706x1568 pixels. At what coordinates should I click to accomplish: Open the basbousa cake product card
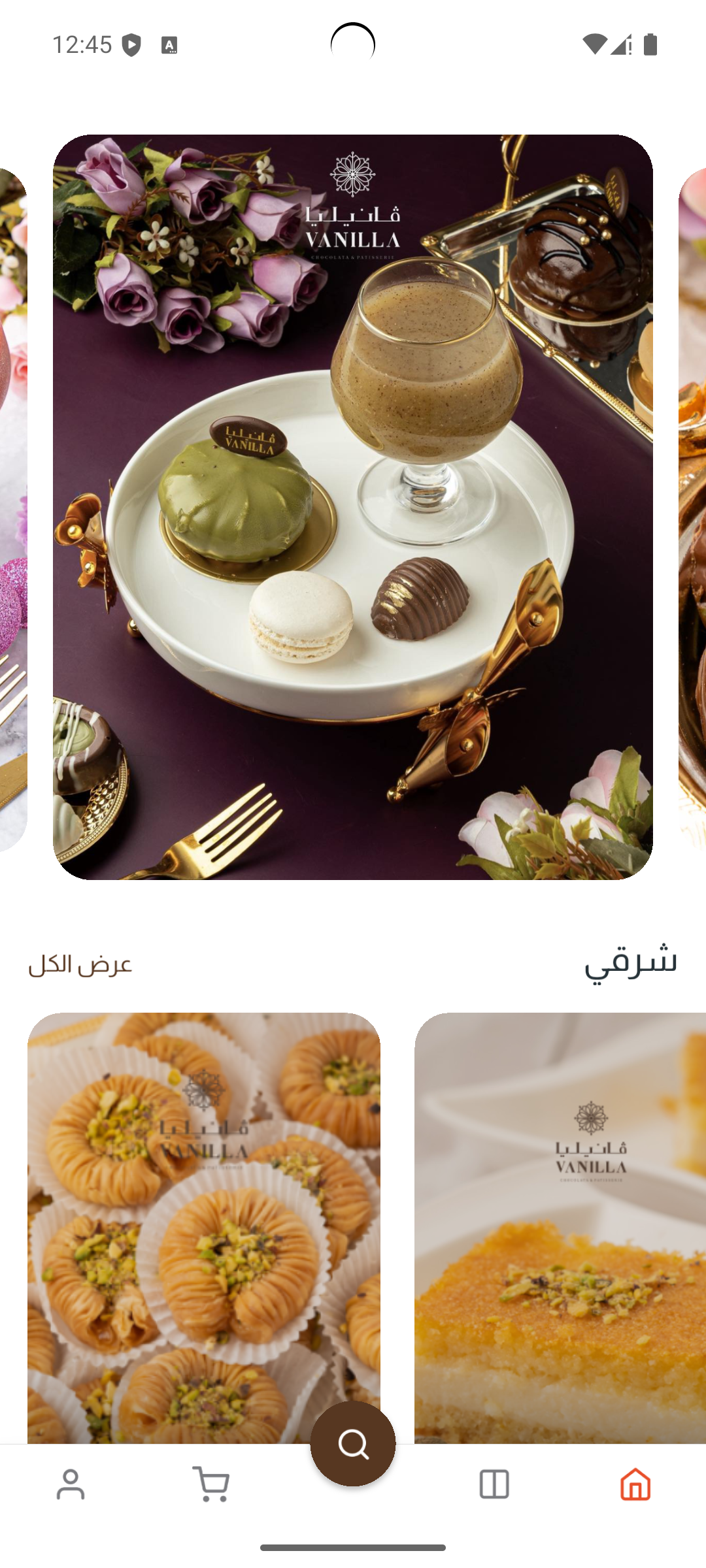pos(560,1222)
